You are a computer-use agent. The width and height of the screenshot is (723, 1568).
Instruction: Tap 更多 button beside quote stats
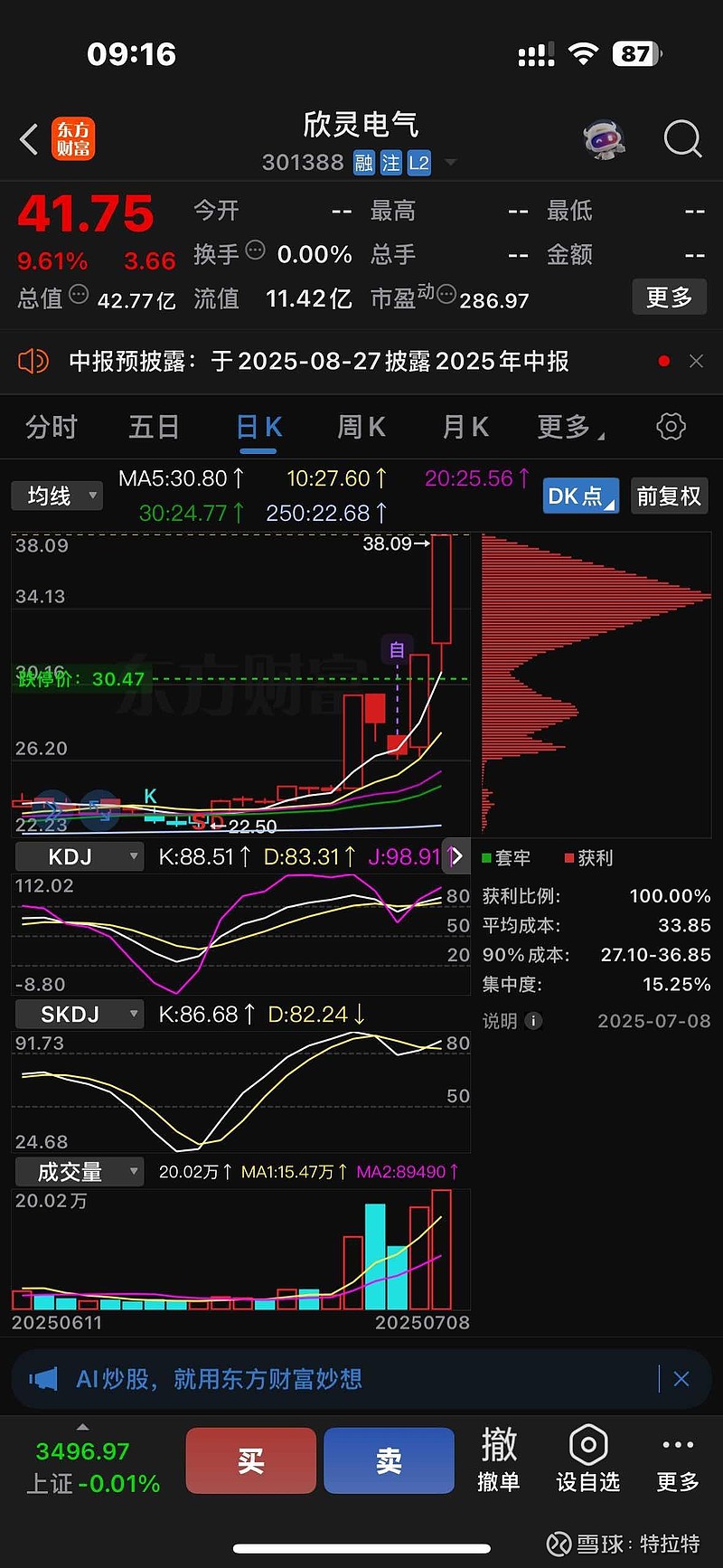pyautogui.click(x=669, y=297)
